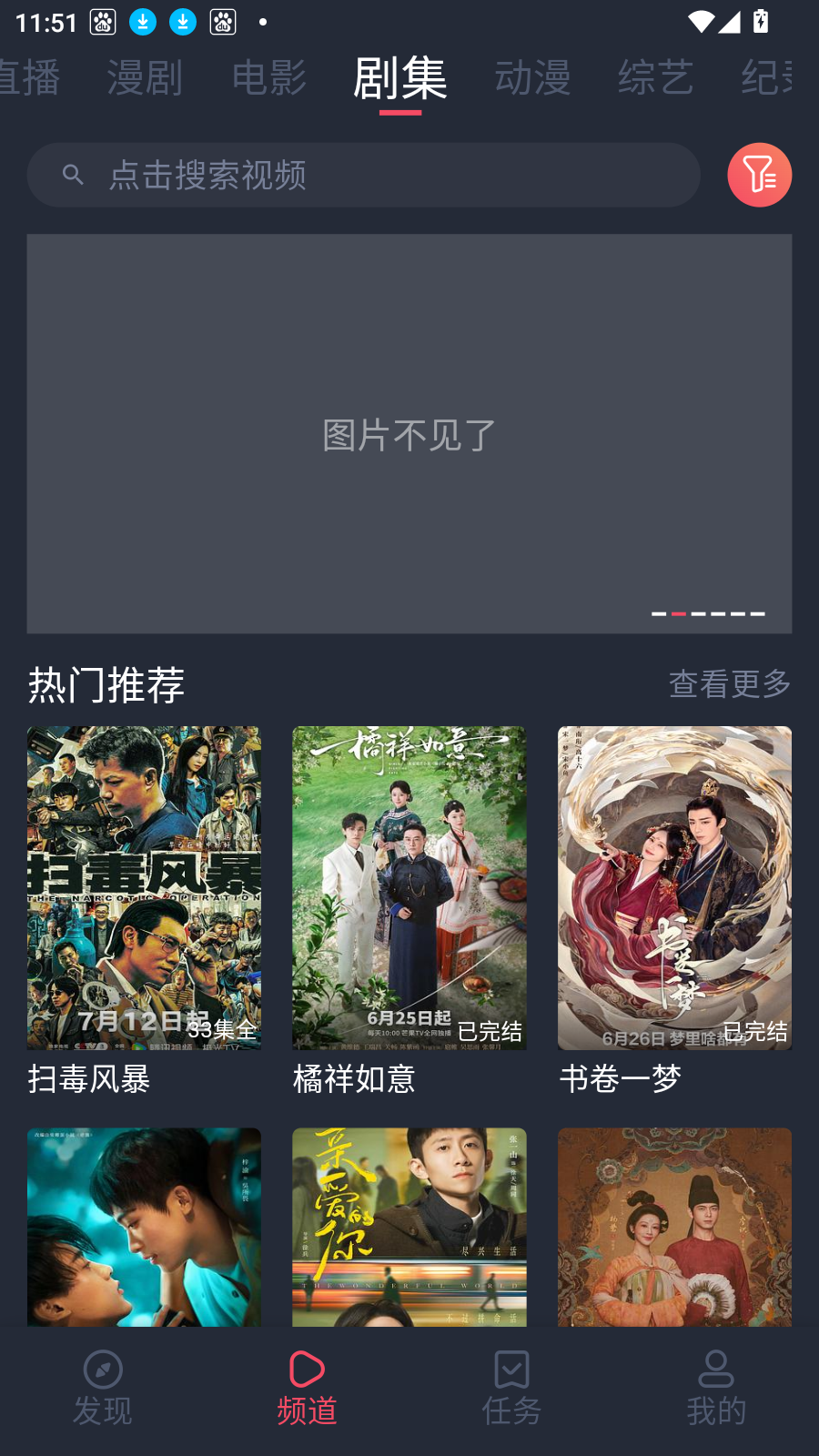The height and width of the screenshot is (1456, 819).
Task: Open the 任务 checklist icon at the bottom
Action: coord(512,1368)
